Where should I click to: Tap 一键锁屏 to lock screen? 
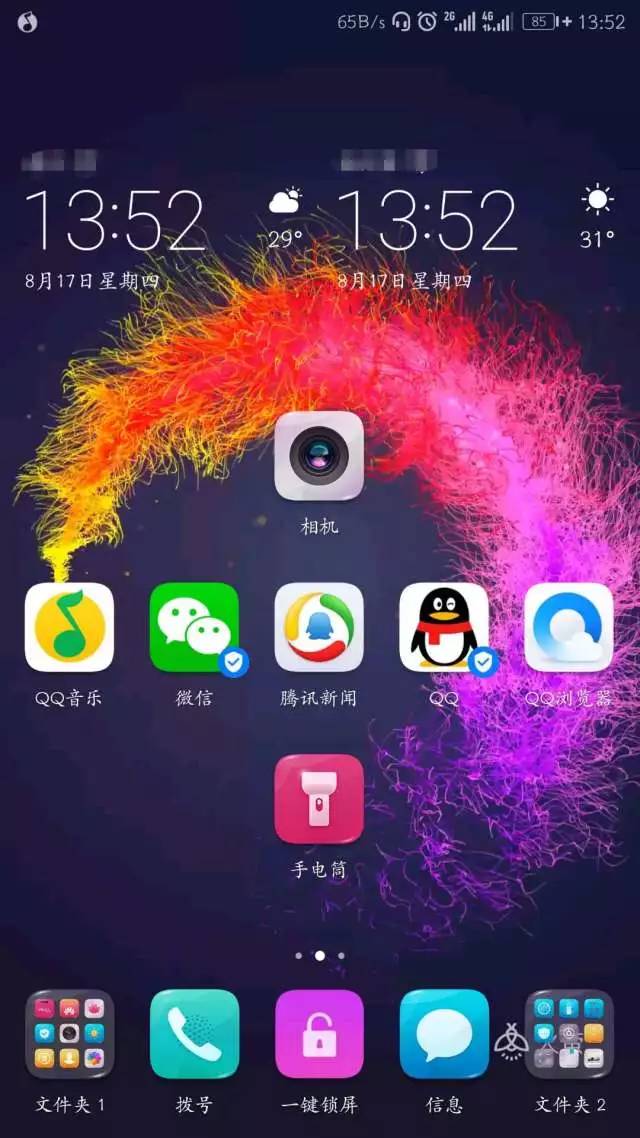319,1034
